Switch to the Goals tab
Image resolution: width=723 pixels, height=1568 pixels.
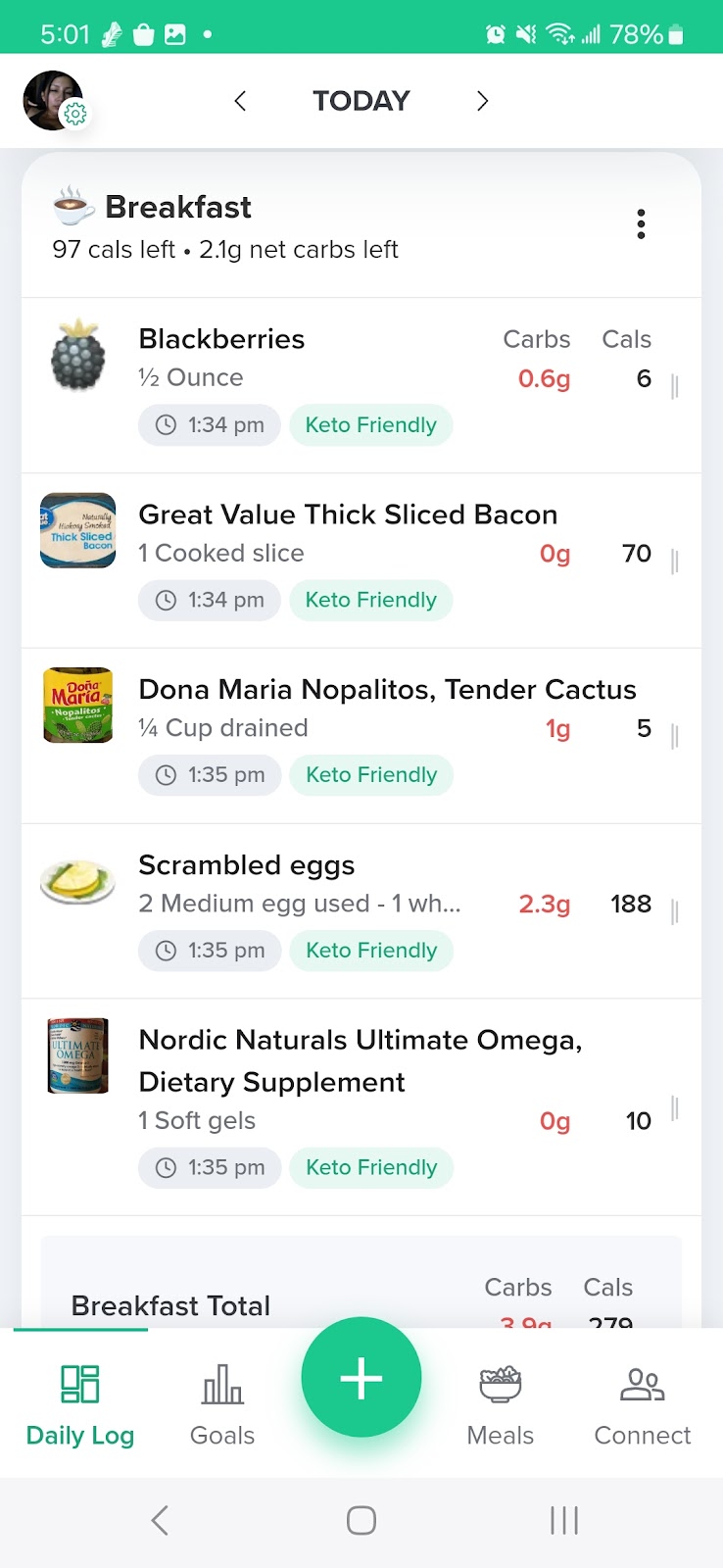pyautogui.click(x=222, y=1405)
